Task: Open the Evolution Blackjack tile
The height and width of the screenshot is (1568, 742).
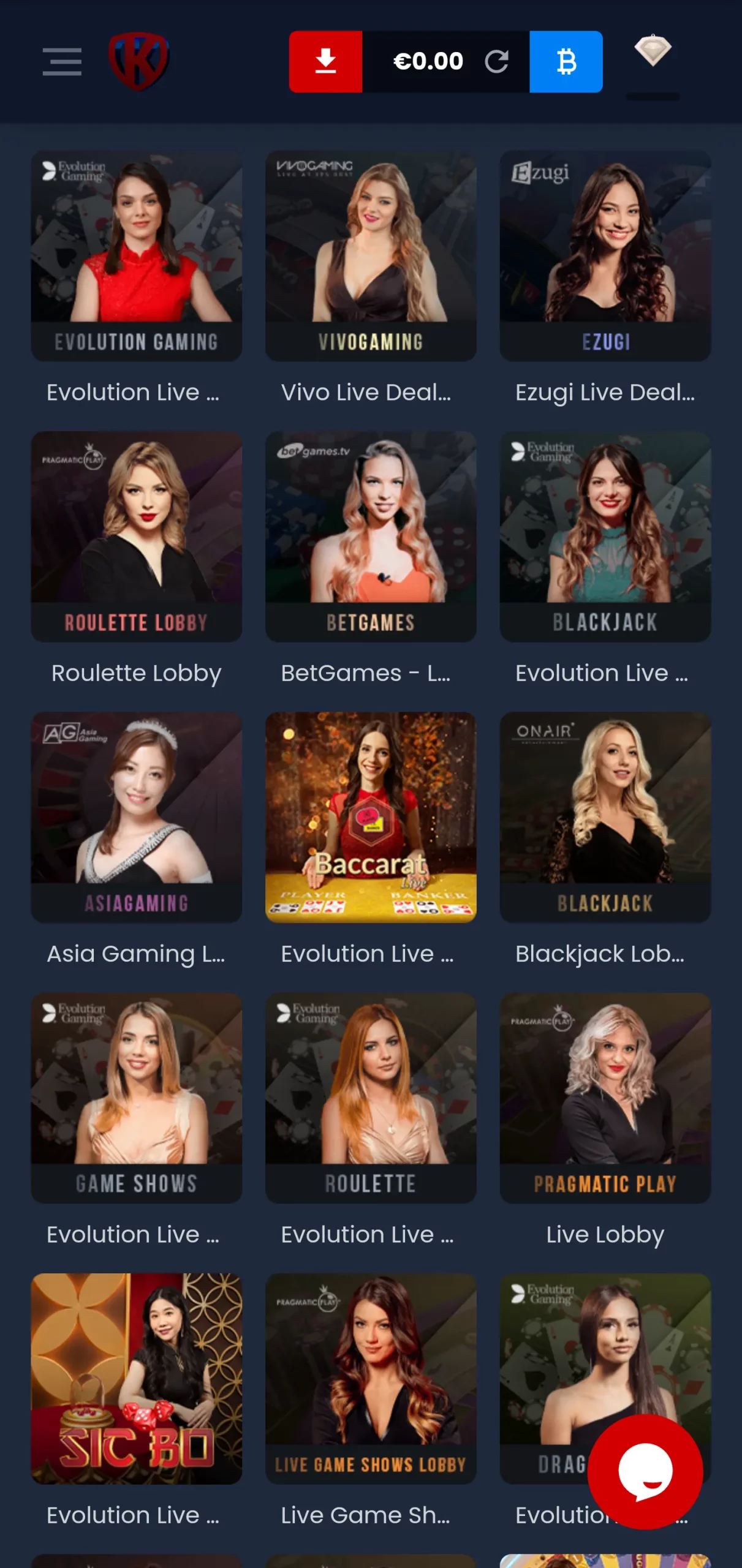Action: click(x=605, y=537)
